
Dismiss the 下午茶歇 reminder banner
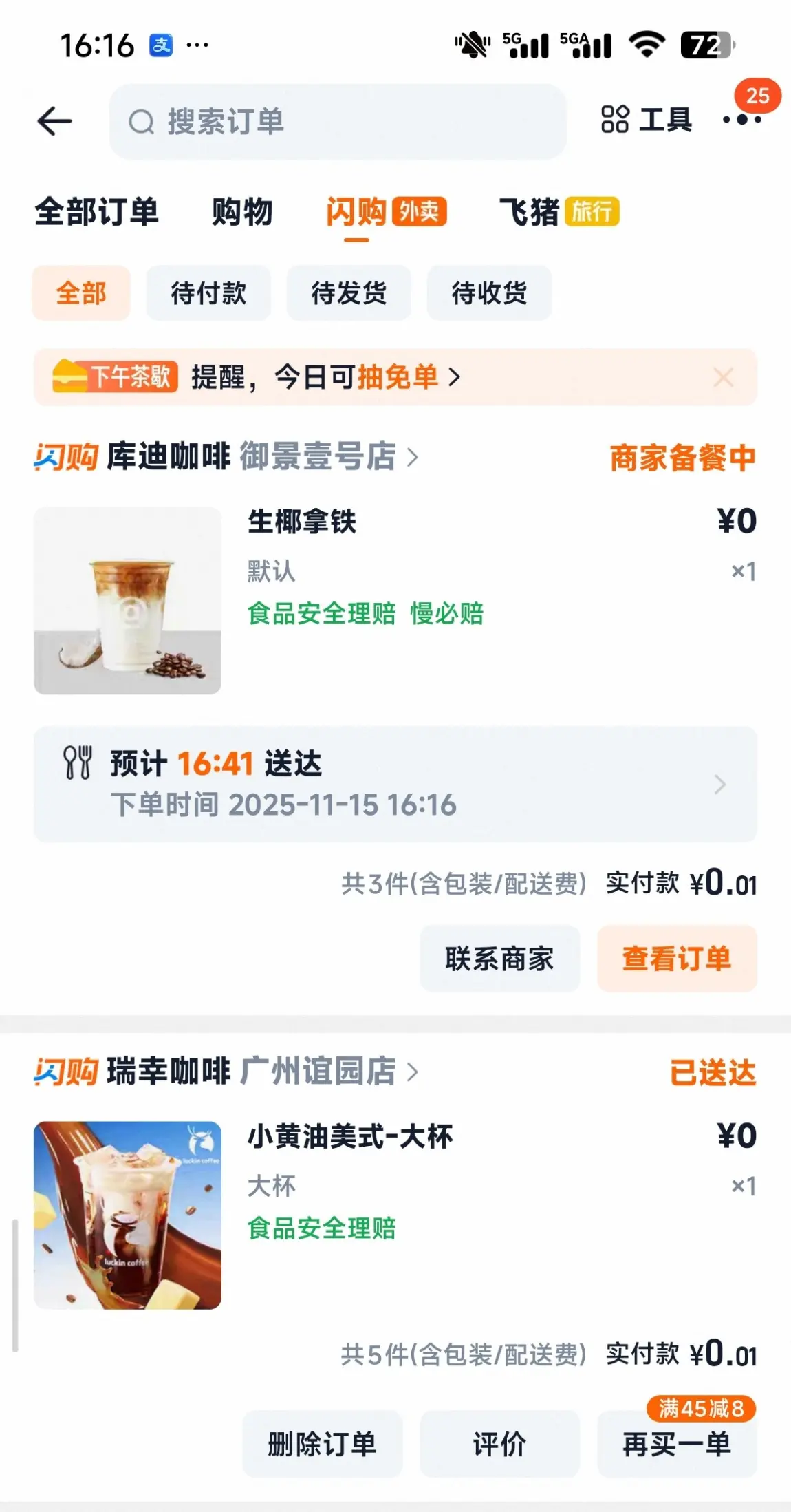click(x=723, y=377)
